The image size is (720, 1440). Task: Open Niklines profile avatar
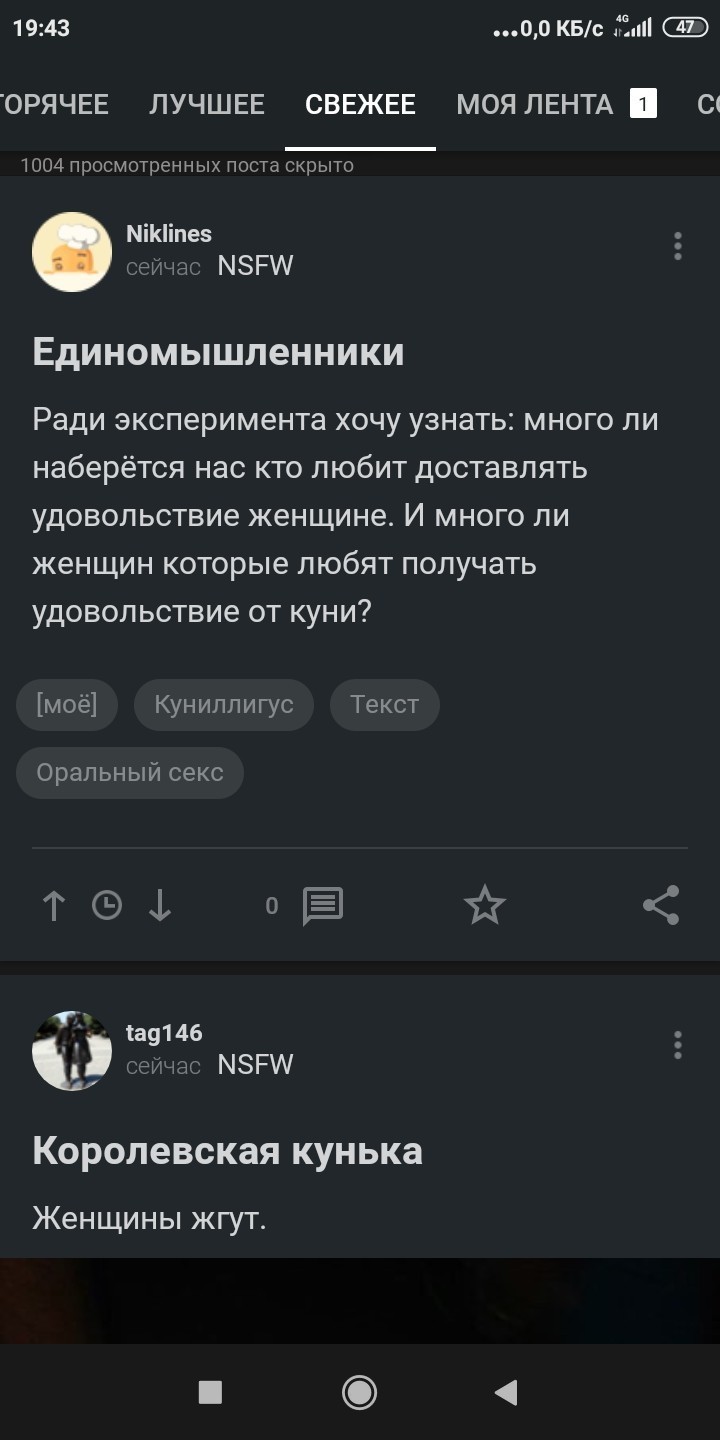[71, 252]
